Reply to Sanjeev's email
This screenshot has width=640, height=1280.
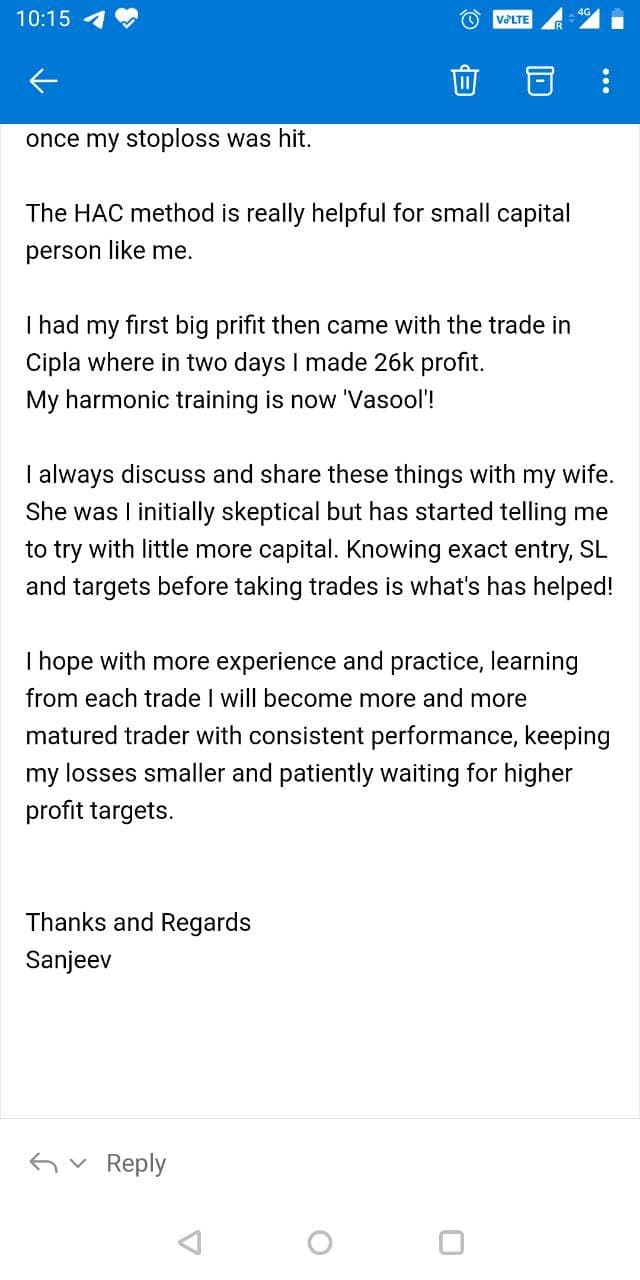tap(135, 1163)
